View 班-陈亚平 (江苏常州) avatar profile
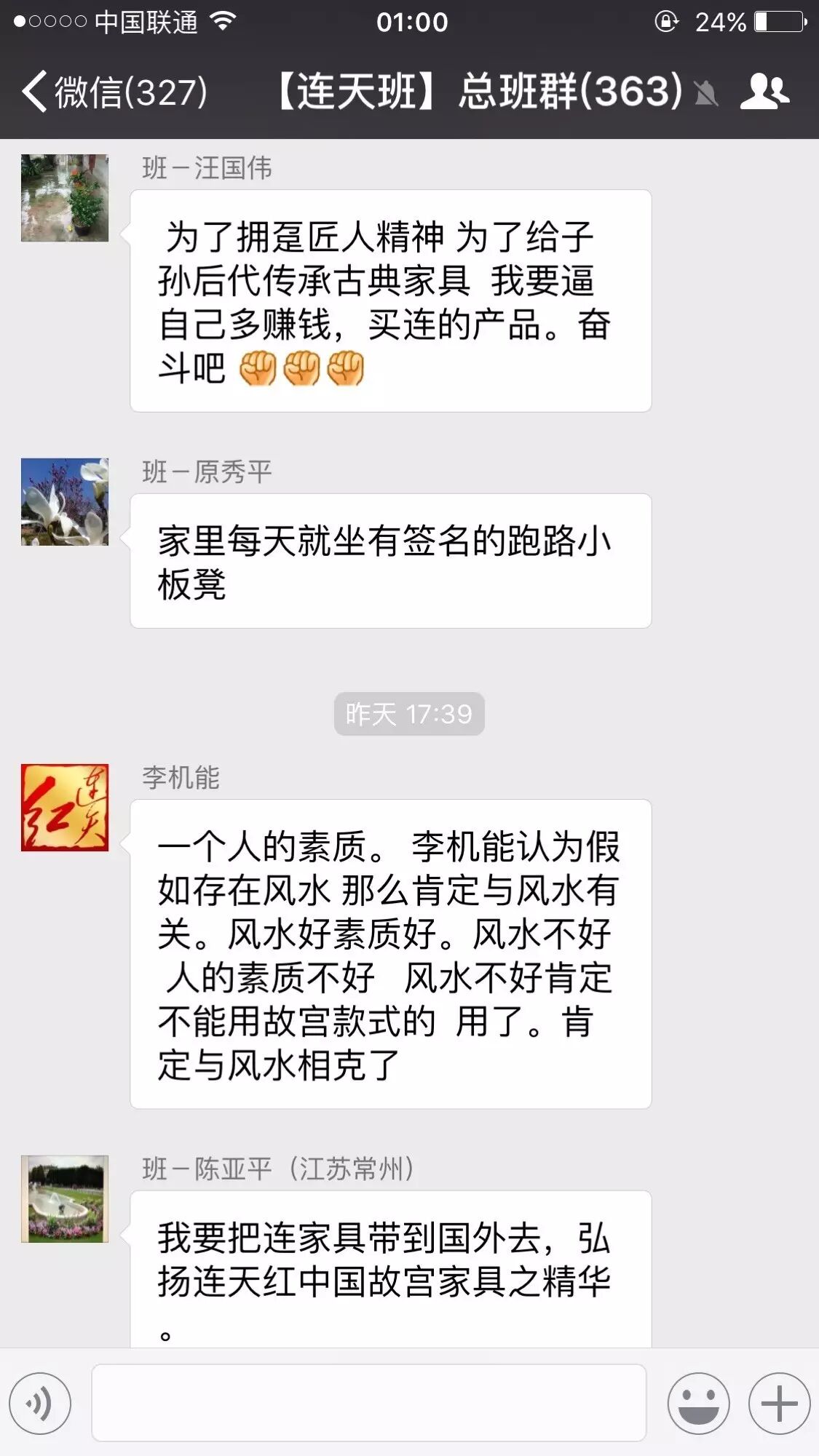819x1456 pixels. [65, 1199]
